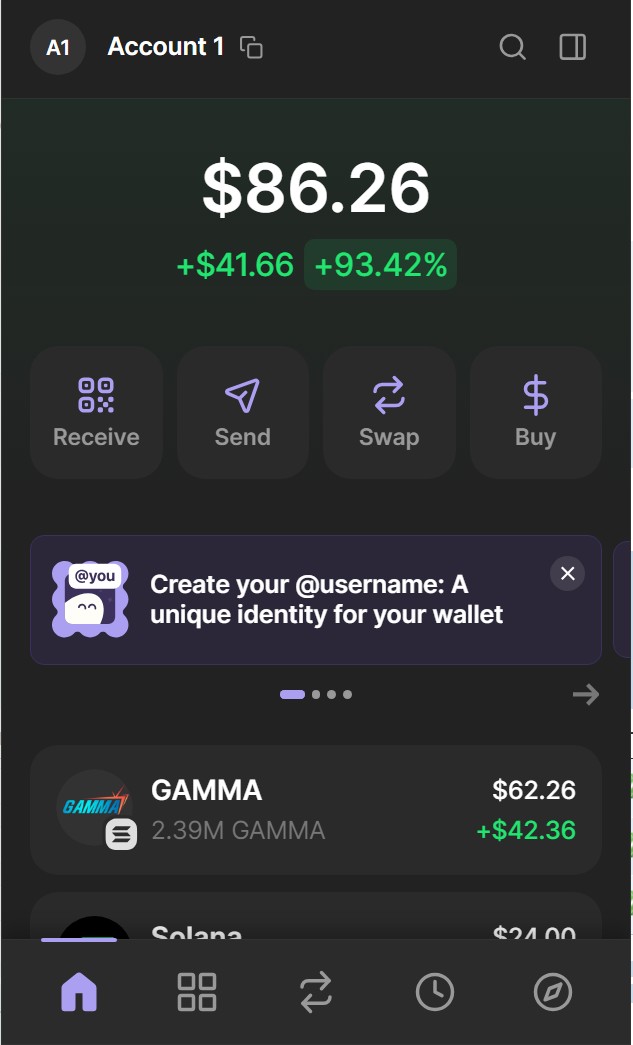Go to the next banner with the arrow

point(586,694)
